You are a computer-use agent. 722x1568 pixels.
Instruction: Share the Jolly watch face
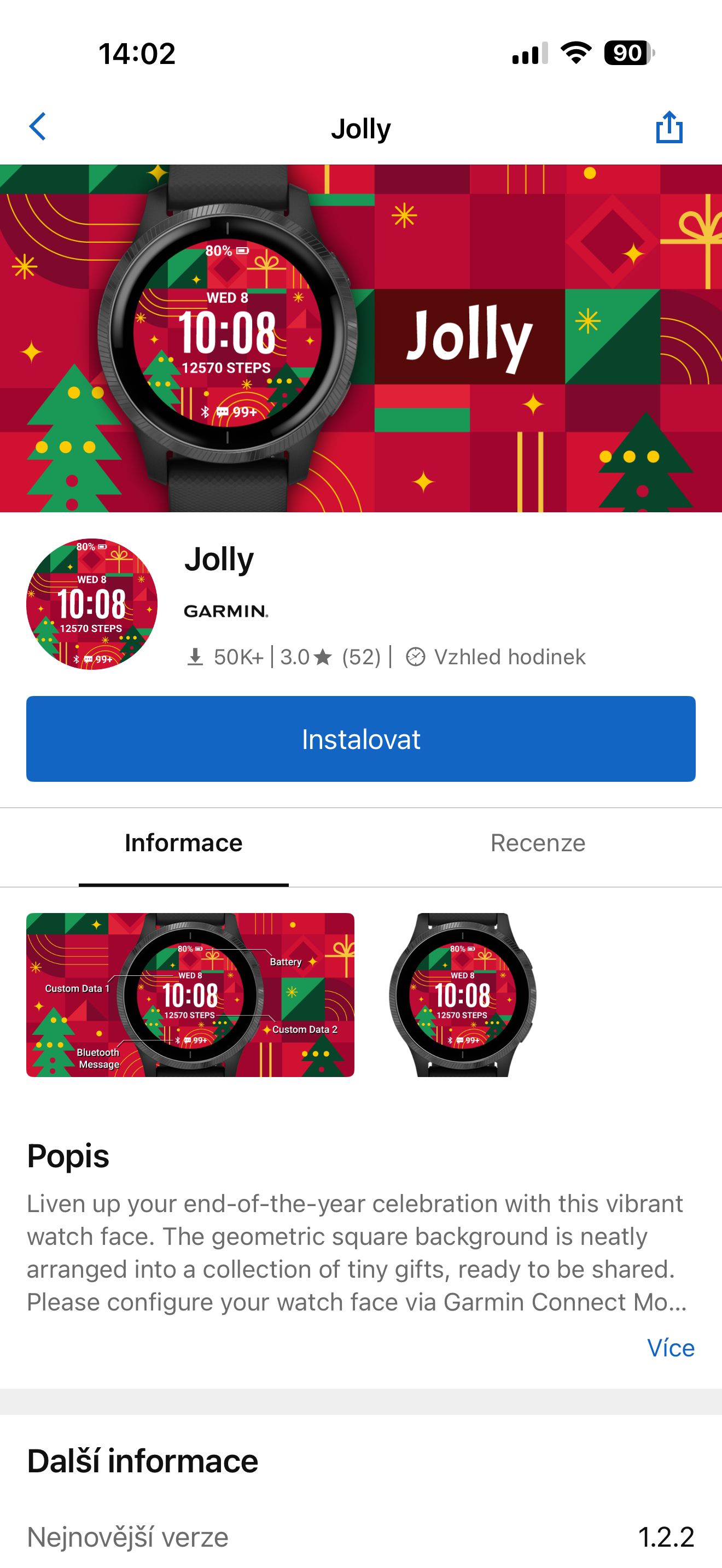669,127
